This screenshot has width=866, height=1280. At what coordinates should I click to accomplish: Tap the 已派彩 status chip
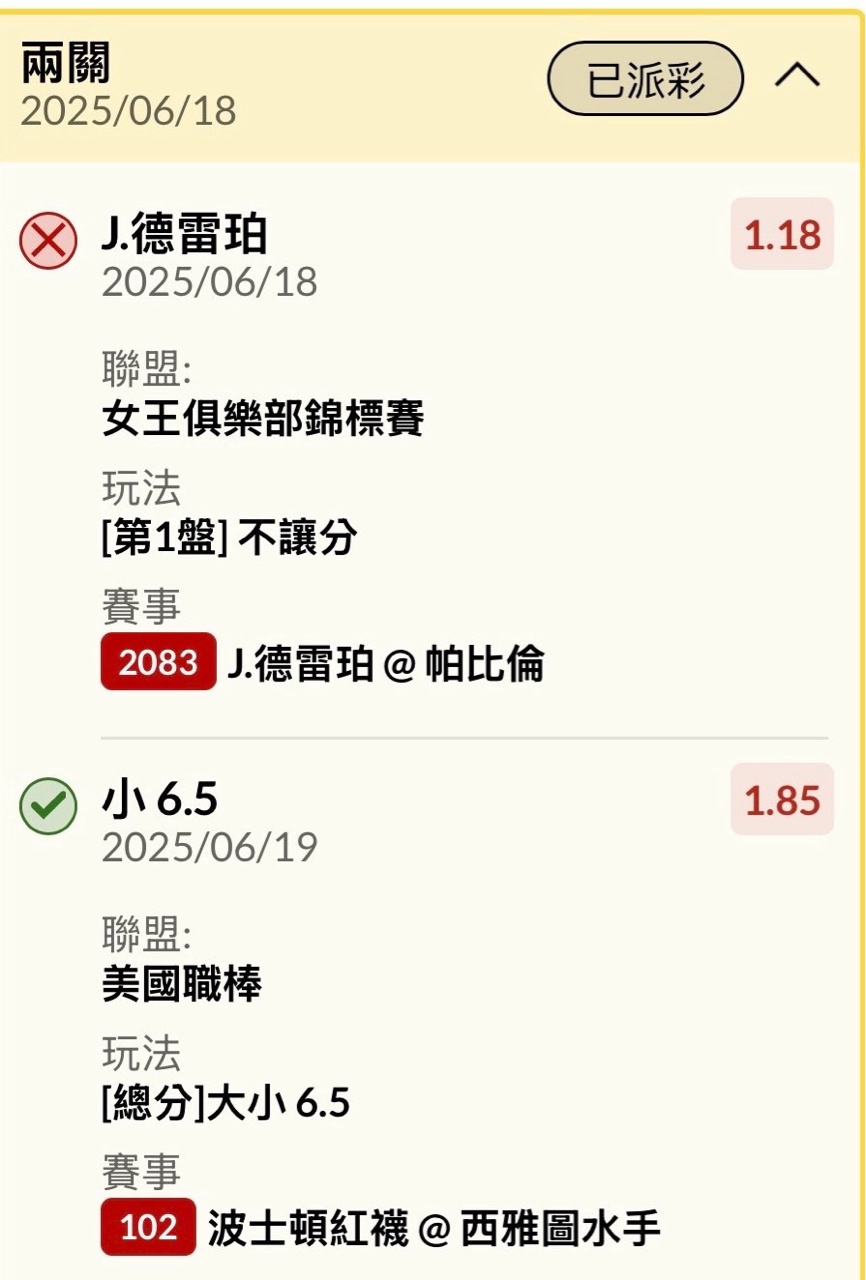(645, 79)
